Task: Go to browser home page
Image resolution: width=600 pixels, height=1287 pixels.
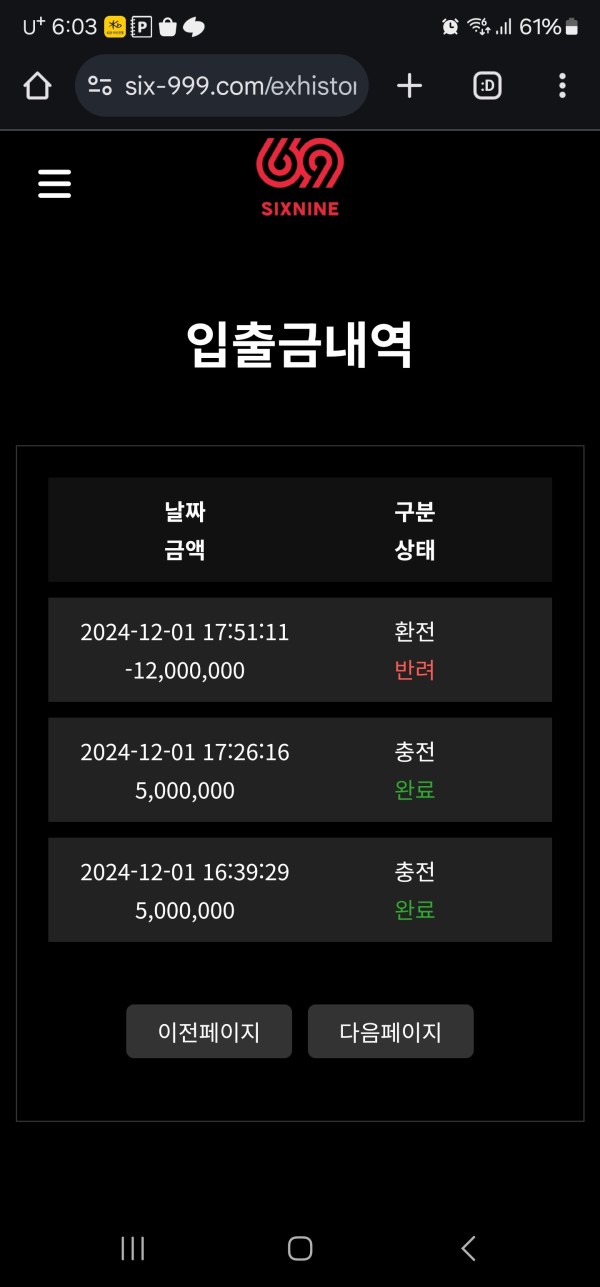Action: point(37,87)
